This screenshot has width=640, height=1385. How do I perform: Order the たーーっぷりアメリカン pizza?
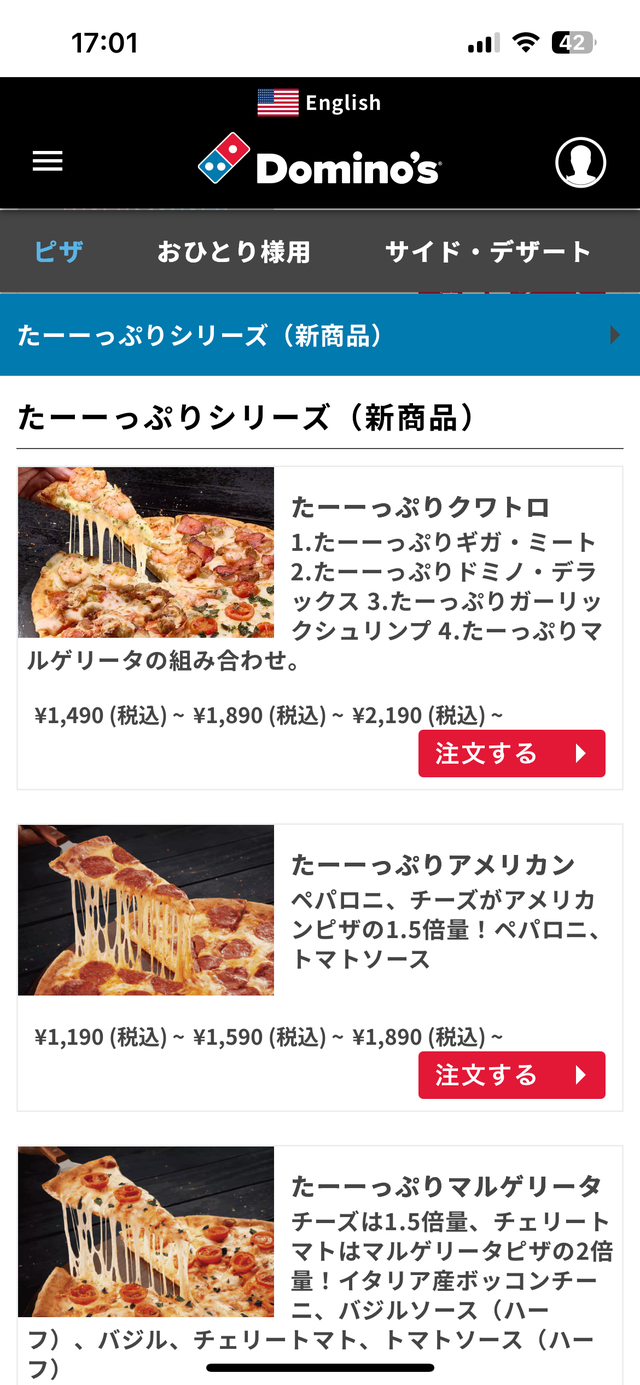click(511, 1075)
